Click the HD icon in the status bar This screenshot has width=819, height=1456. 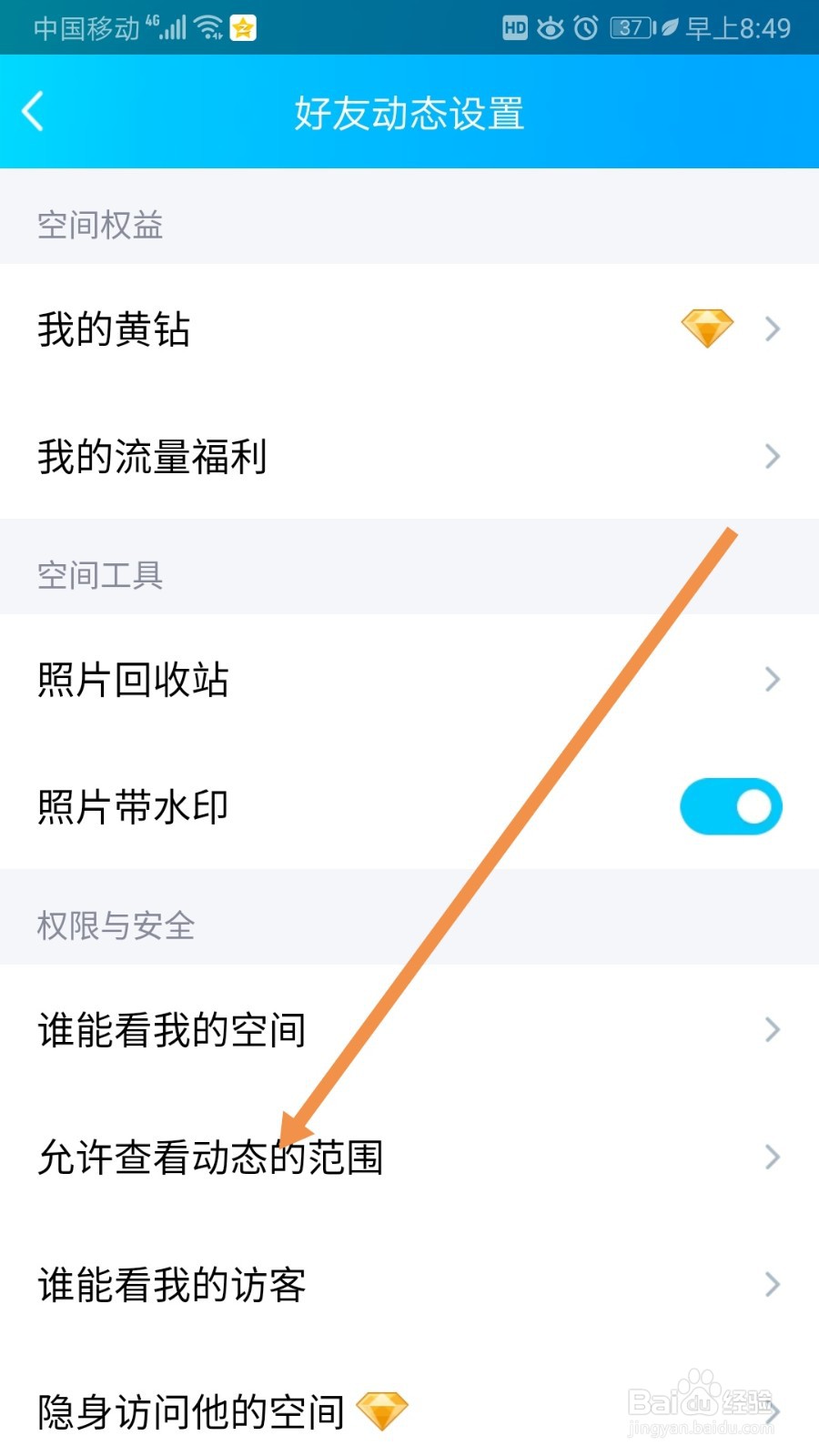[x=514, y=28]
